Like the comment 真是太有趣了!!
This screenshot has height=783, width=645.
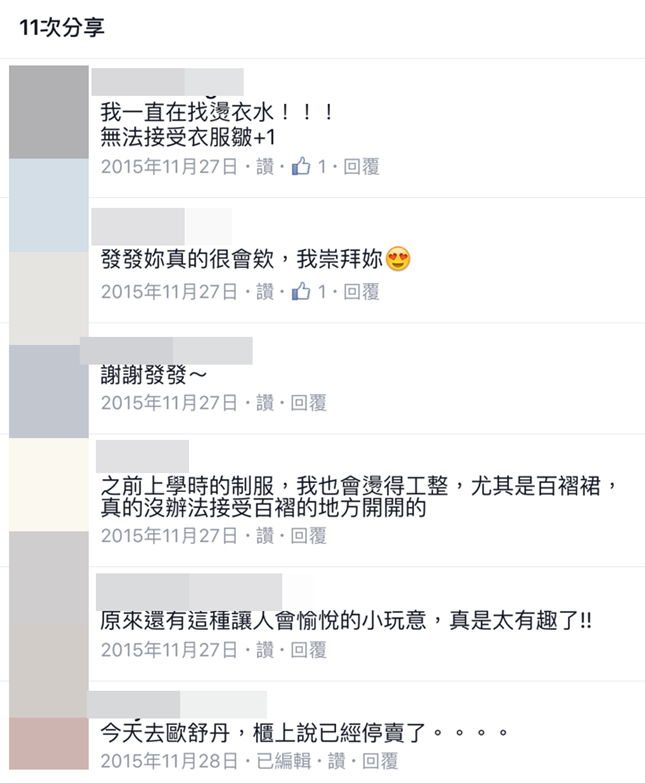(x=265, y=650)
